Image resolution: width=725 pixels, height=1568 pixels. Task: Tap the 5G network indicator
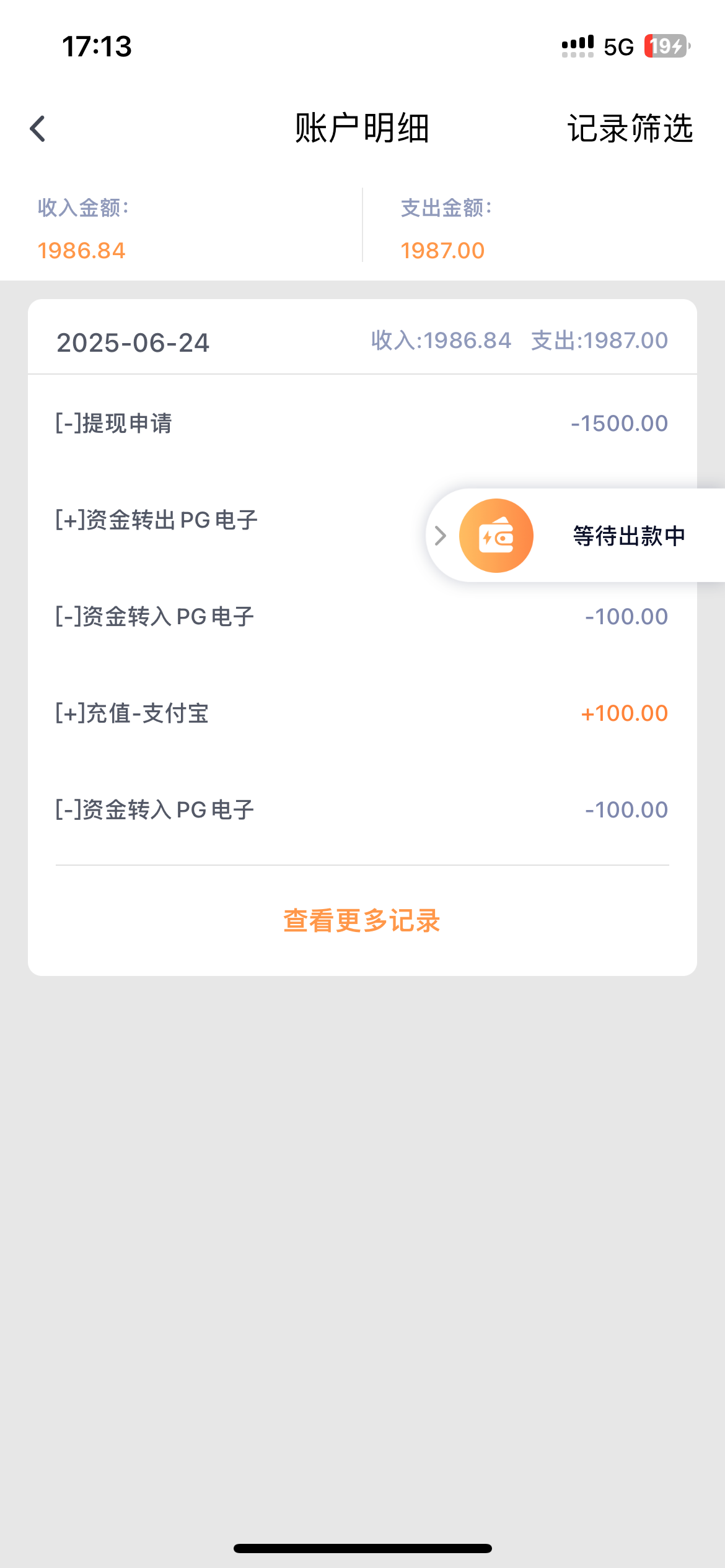(x=617, y=45)
